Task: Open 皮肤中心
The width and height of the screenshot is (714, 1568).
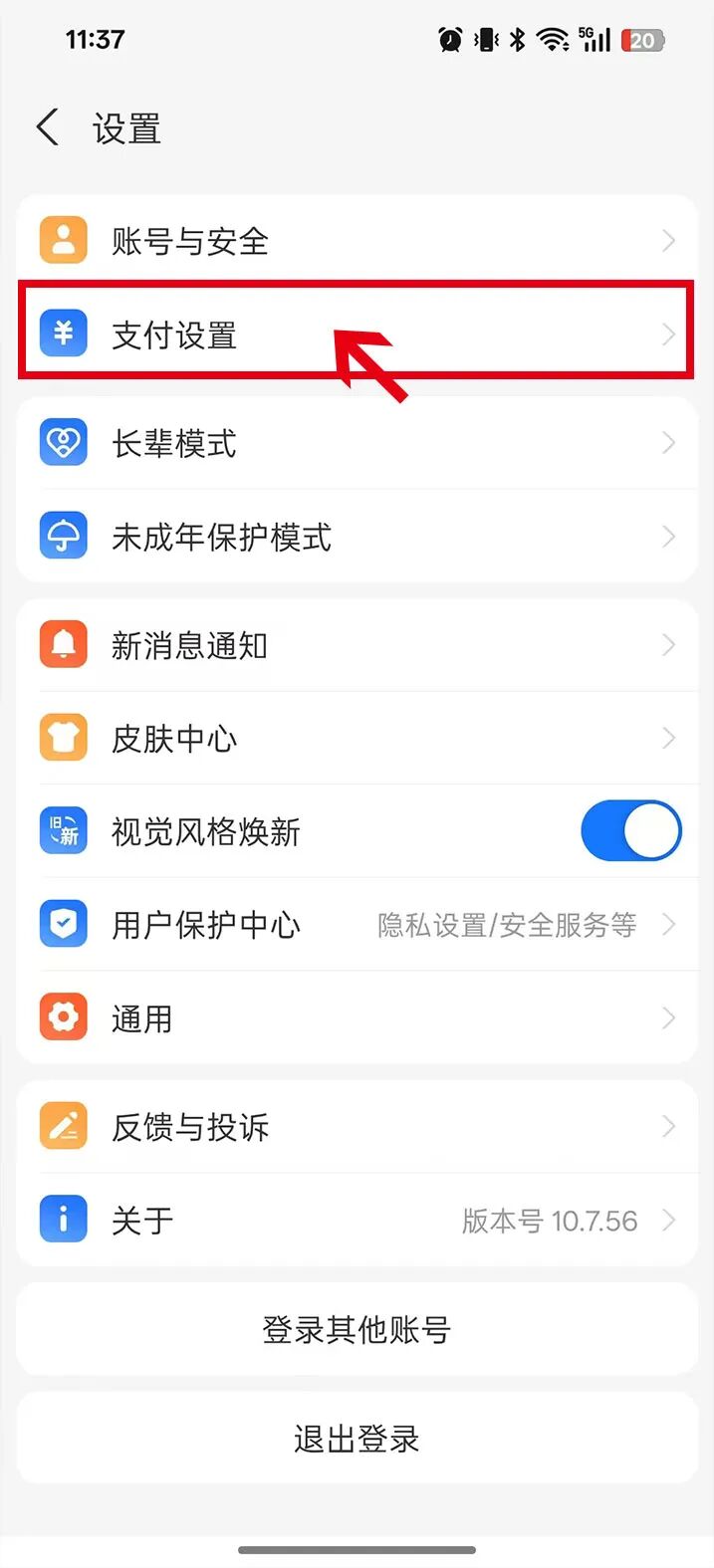Action: (x=357, y=739)
